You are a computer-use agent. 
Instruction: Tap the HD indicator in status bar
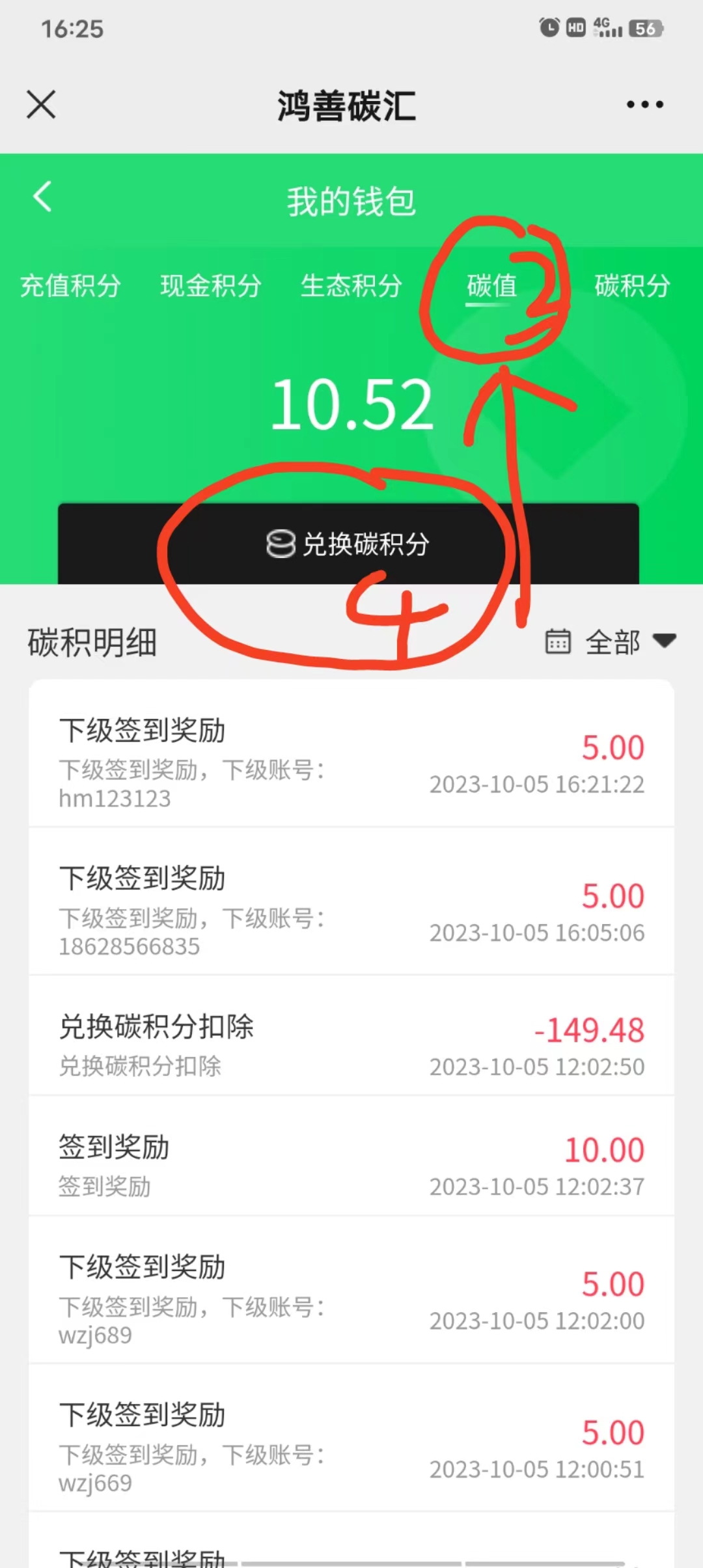(x=574, y=28)
